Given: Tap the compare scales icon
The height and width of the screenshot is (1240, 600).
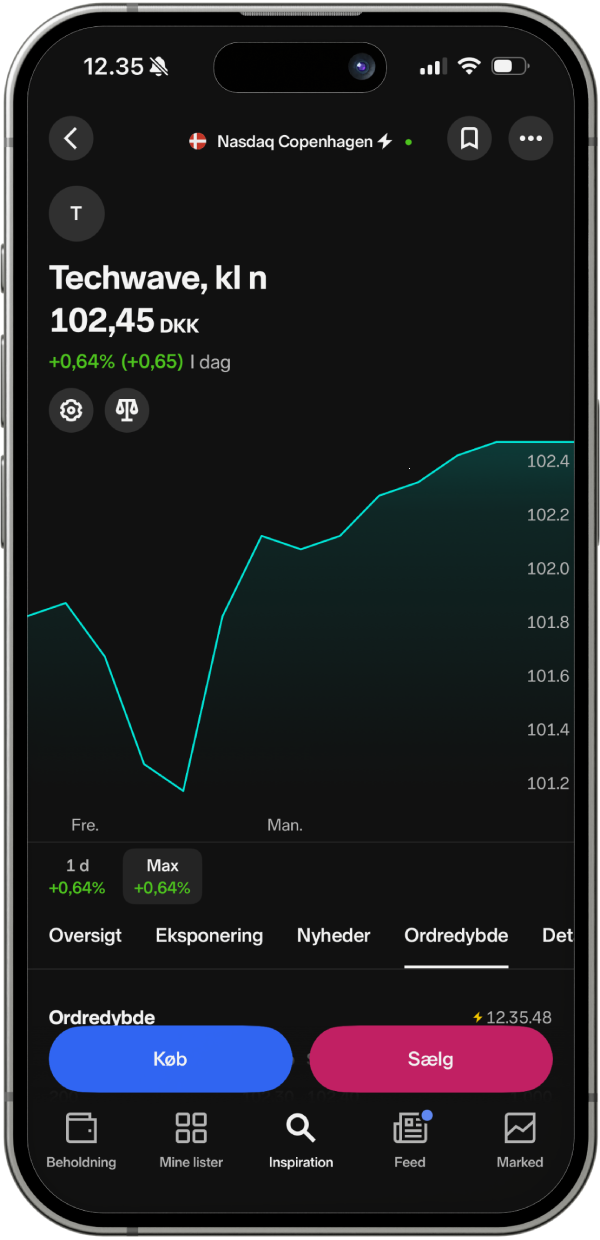Looking at the screenshot, I should (x=127, y=410).
